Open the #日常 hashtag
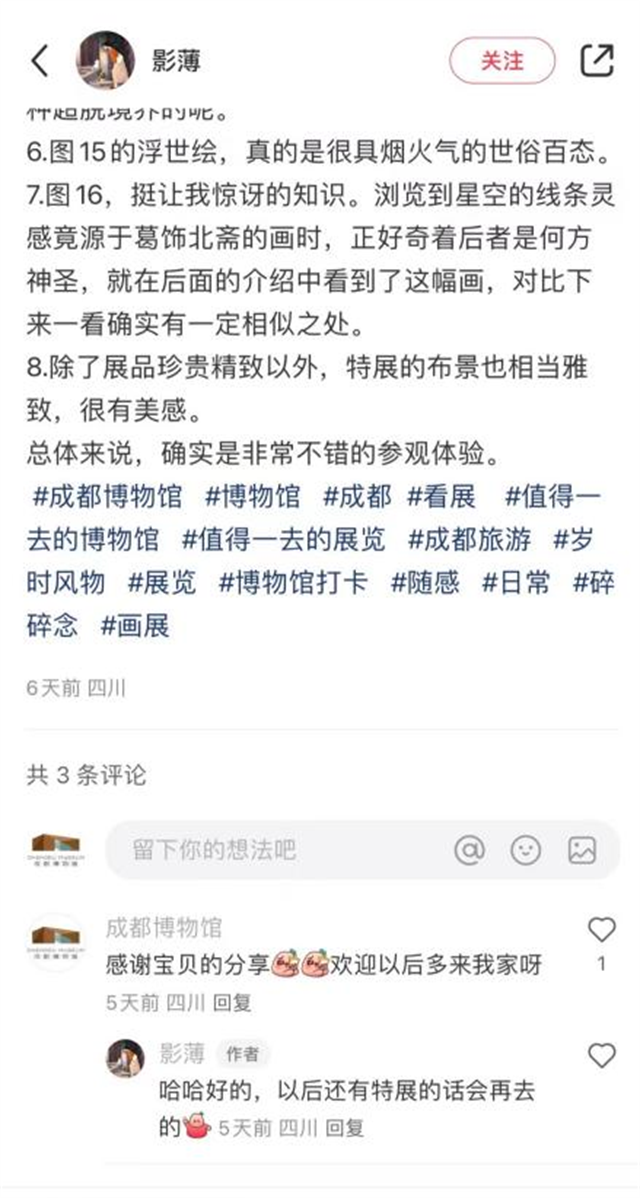The height and width of the screenshot is (1198, 640). click(x=516, y=582)
